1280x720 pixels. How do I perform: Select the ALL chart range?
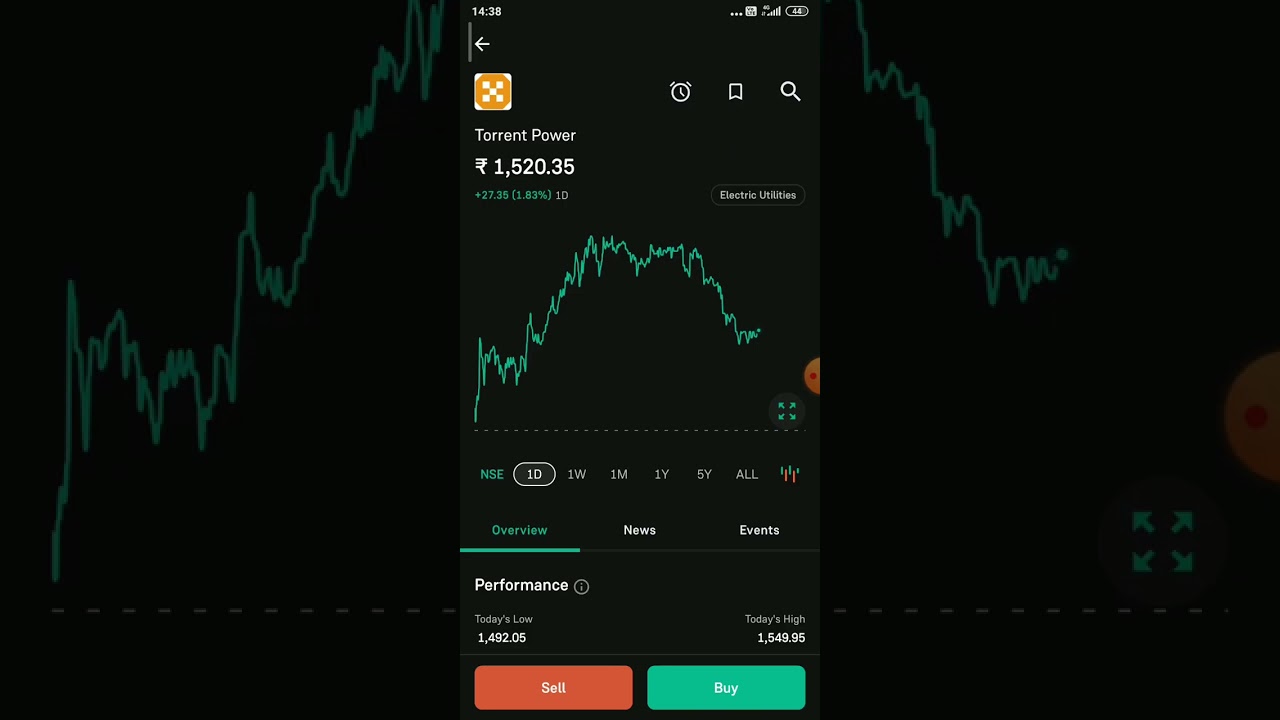click(x=747, y=474)
